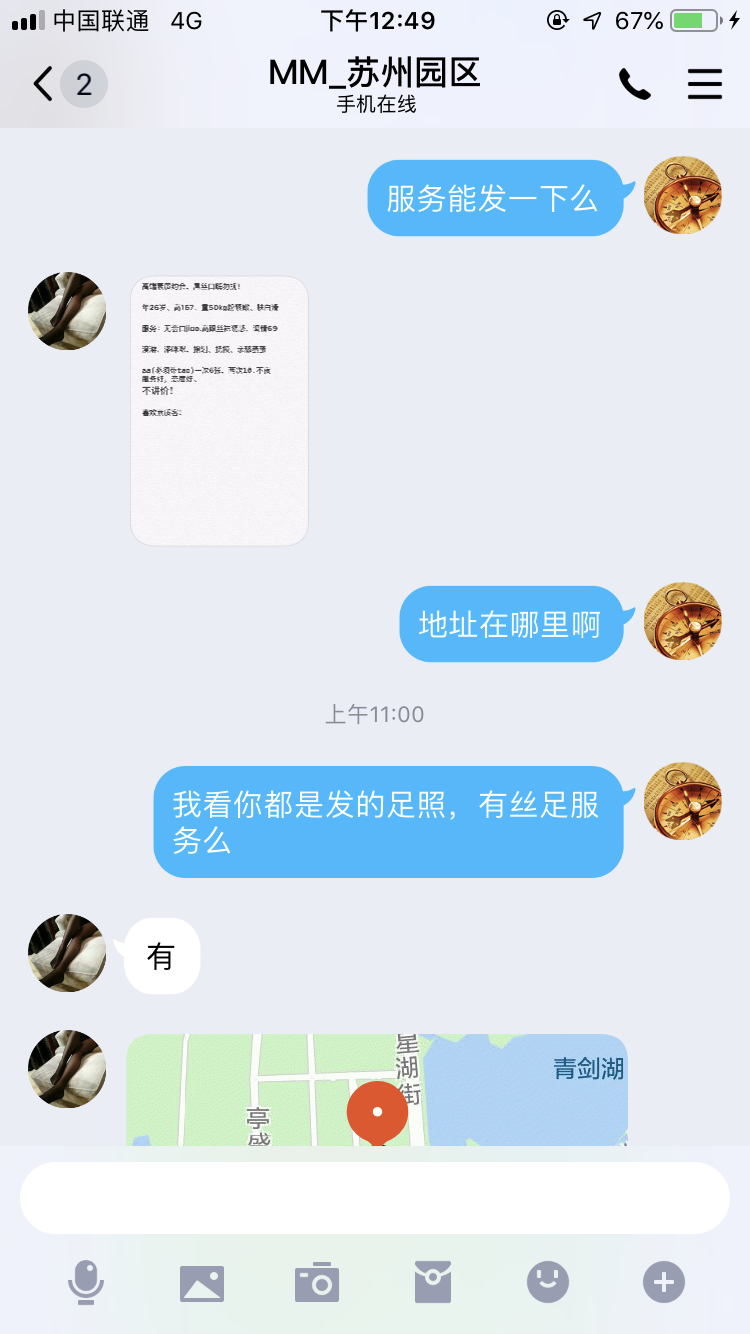Open the received text image message

pyautogui.click(x=219, y=411)
